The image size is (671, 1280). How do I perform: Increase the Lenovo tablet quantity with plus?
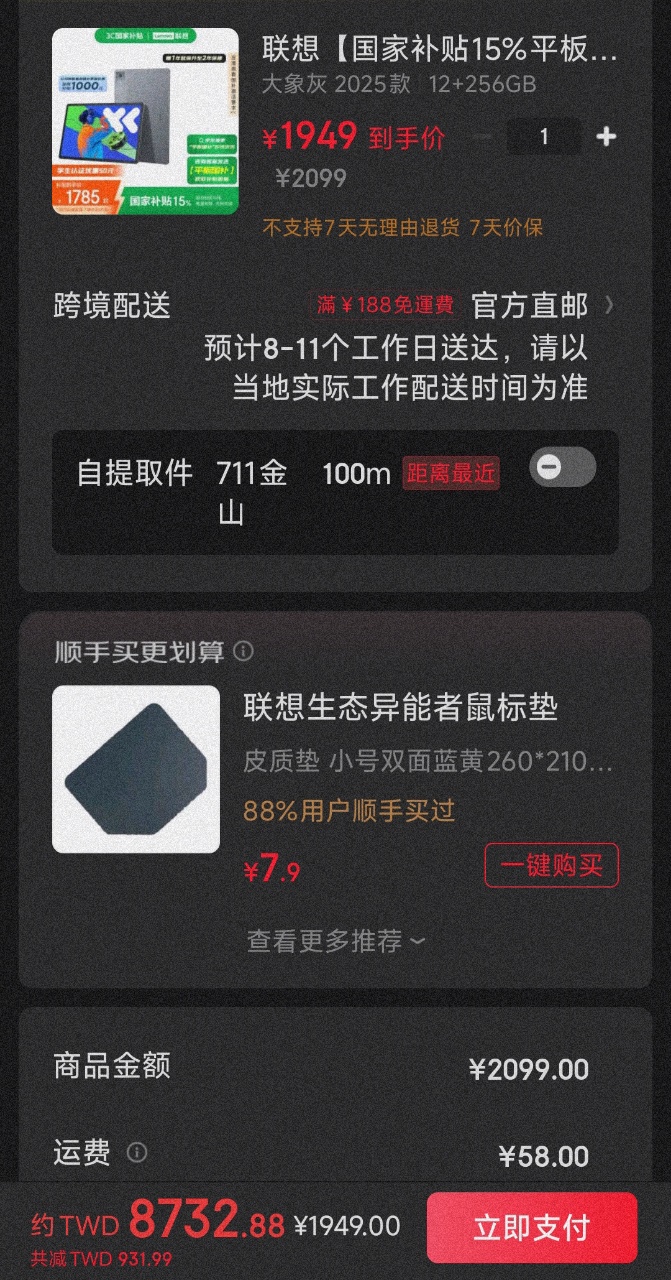coord(606,137)
